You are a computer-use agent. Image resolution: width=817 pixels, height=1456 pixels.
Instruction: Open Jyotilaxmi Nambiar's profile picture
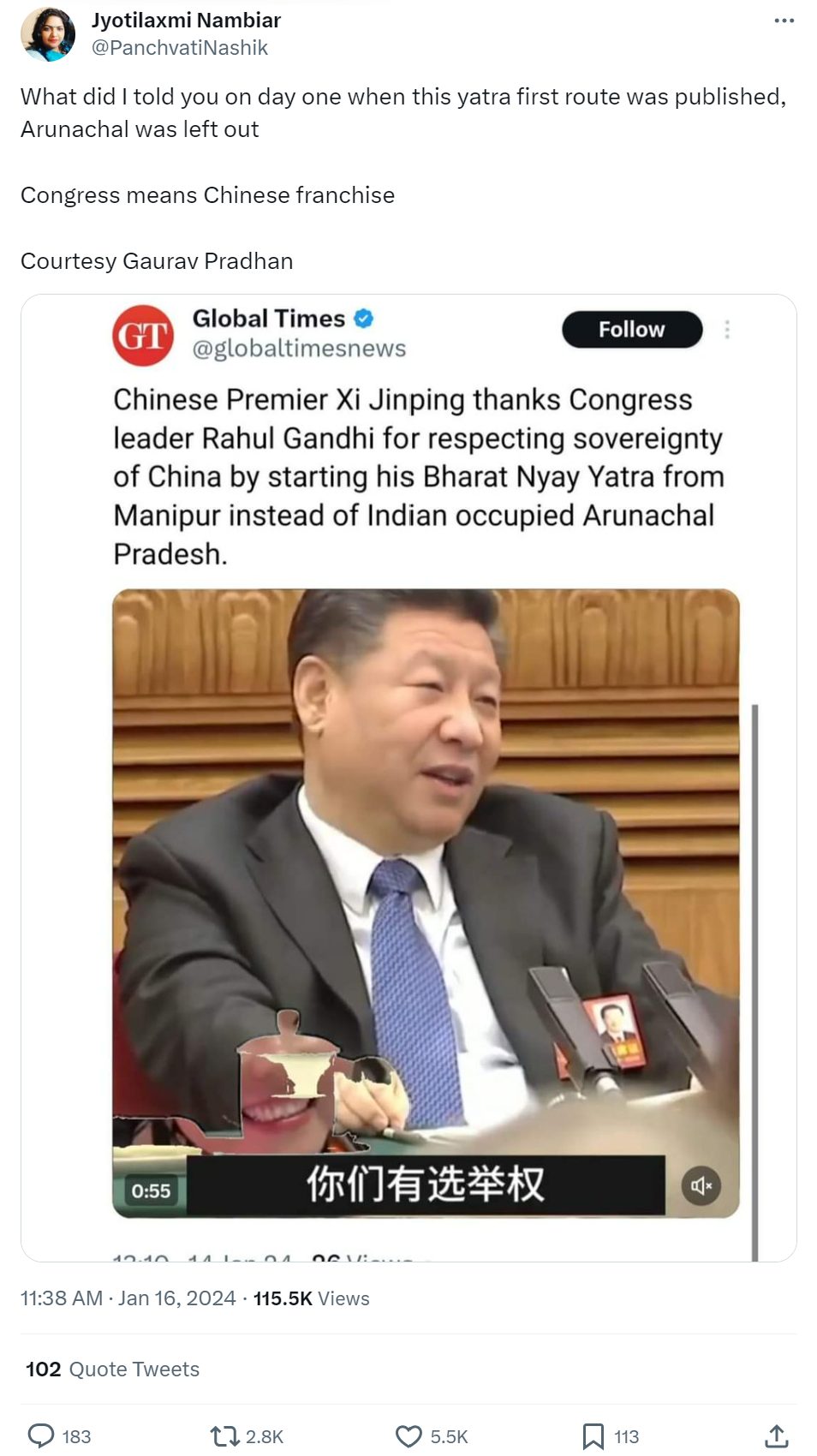pos(48,34)
